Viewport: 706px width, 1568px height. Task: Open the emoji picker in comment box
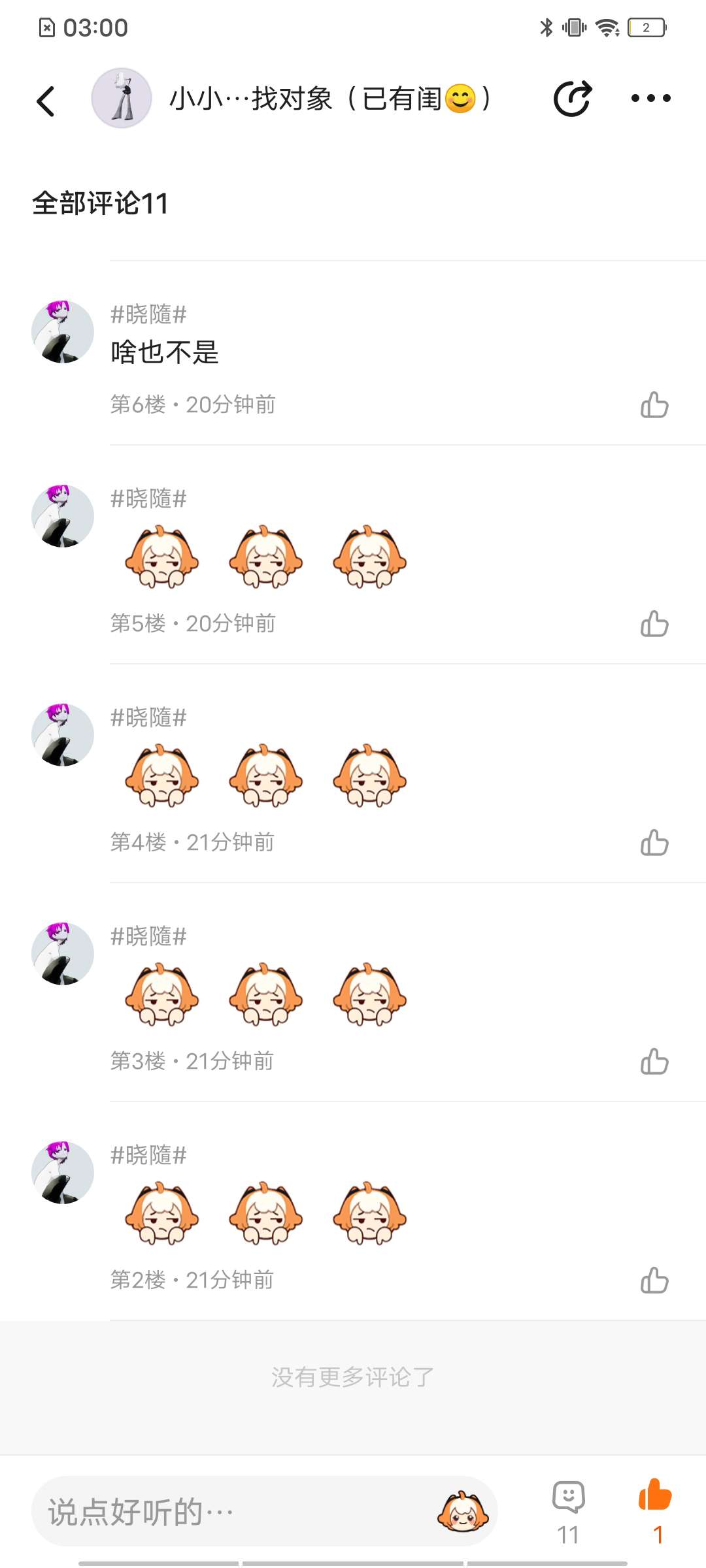(x=463, y=1512)
